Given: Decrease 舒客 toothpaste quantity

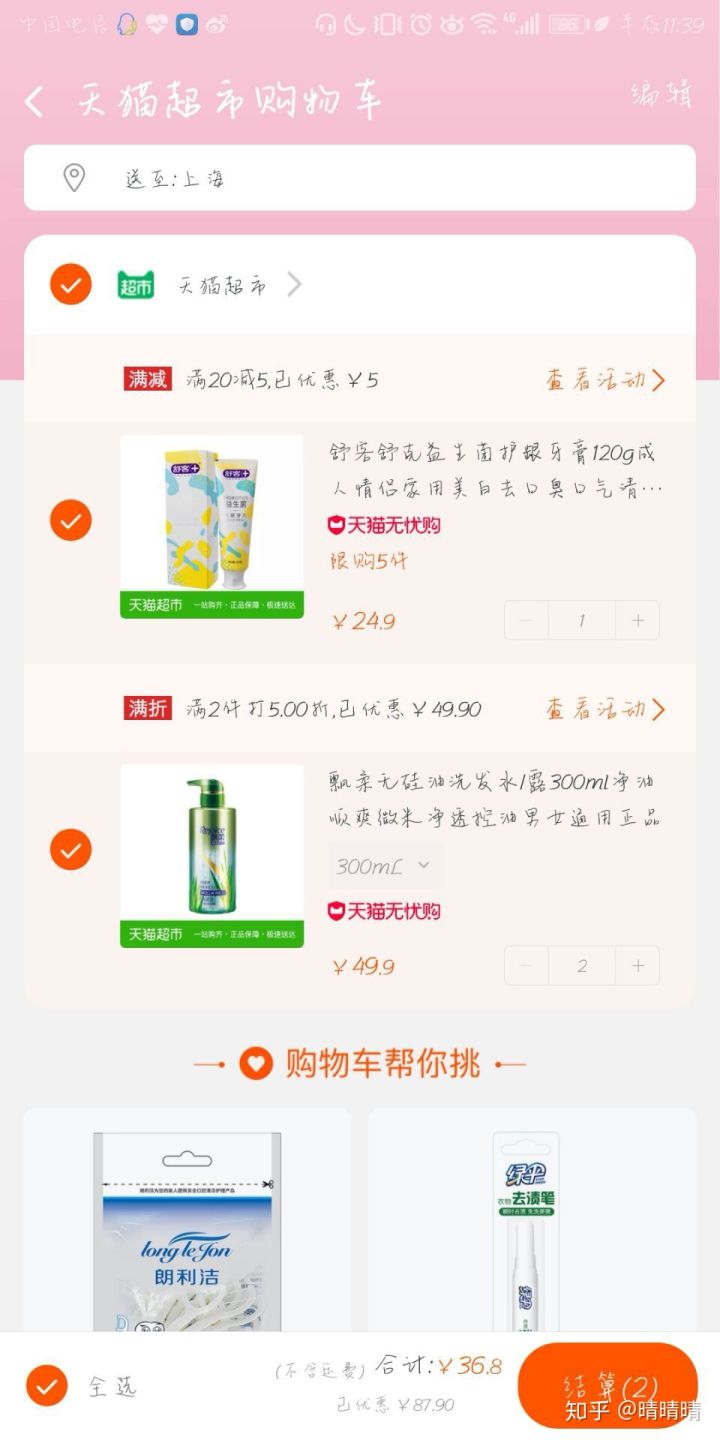Looking at the screenshot, I should [526, 620].
